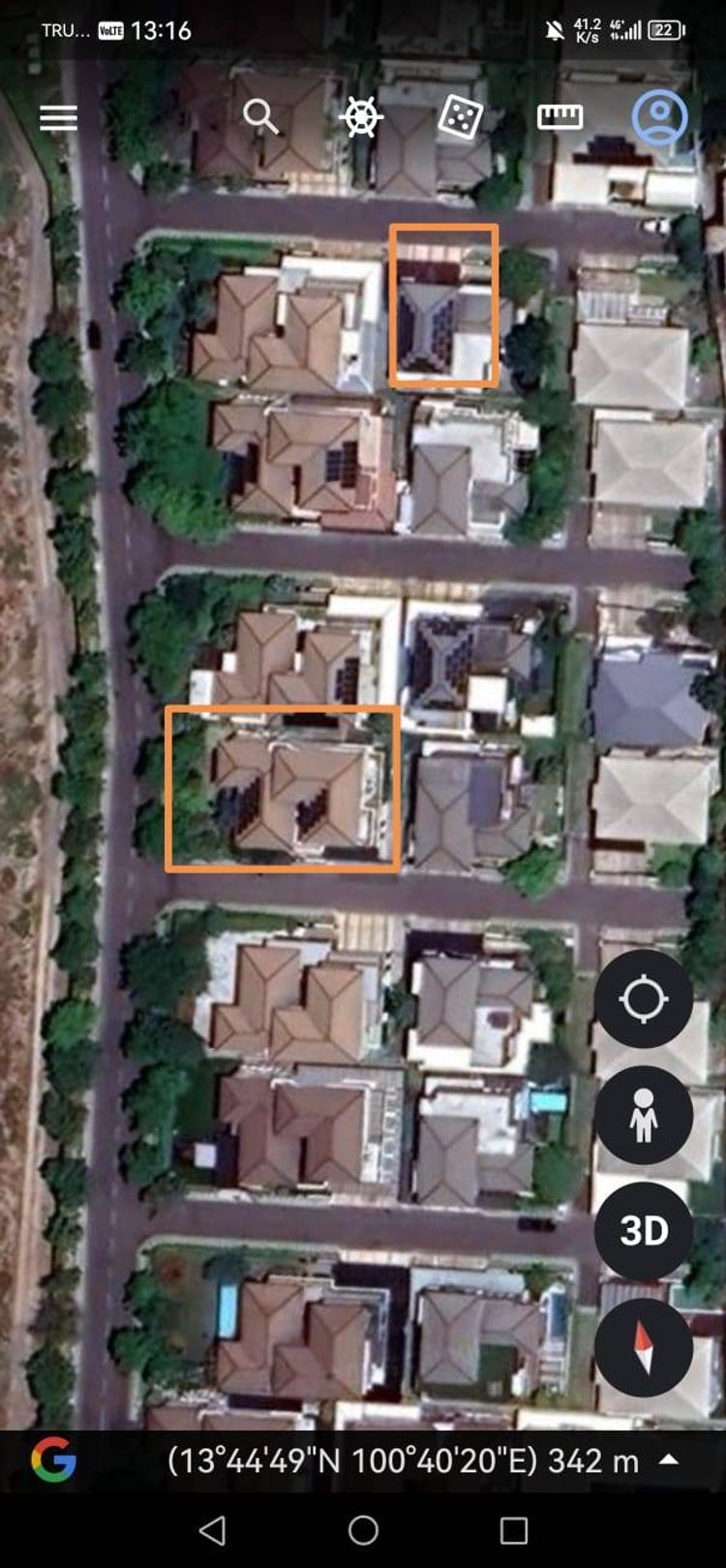Center map on my location
The width and height of the screenshot is (726, 1568).
click(644, 999)
